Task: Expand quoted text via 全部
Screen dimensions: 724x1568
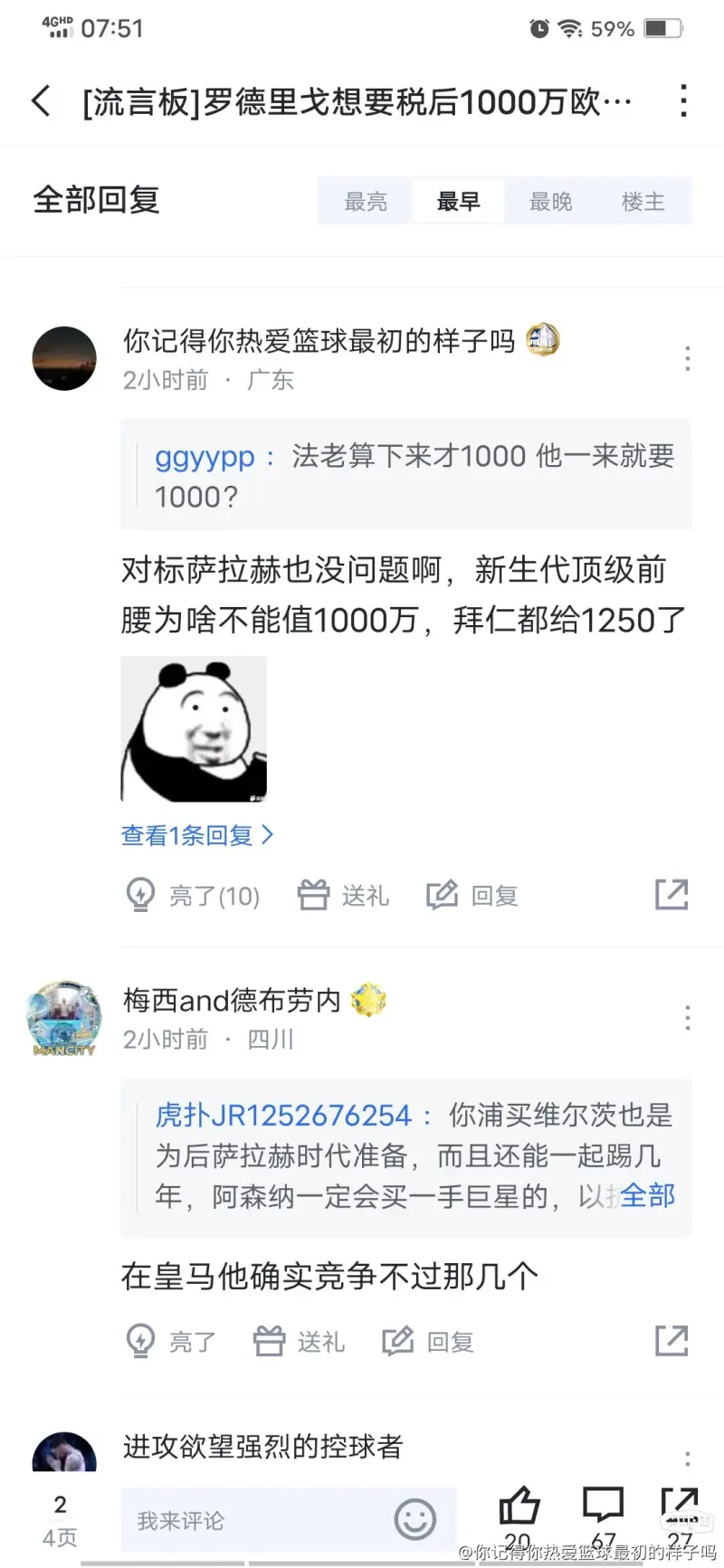Action: pos(647,1195)
